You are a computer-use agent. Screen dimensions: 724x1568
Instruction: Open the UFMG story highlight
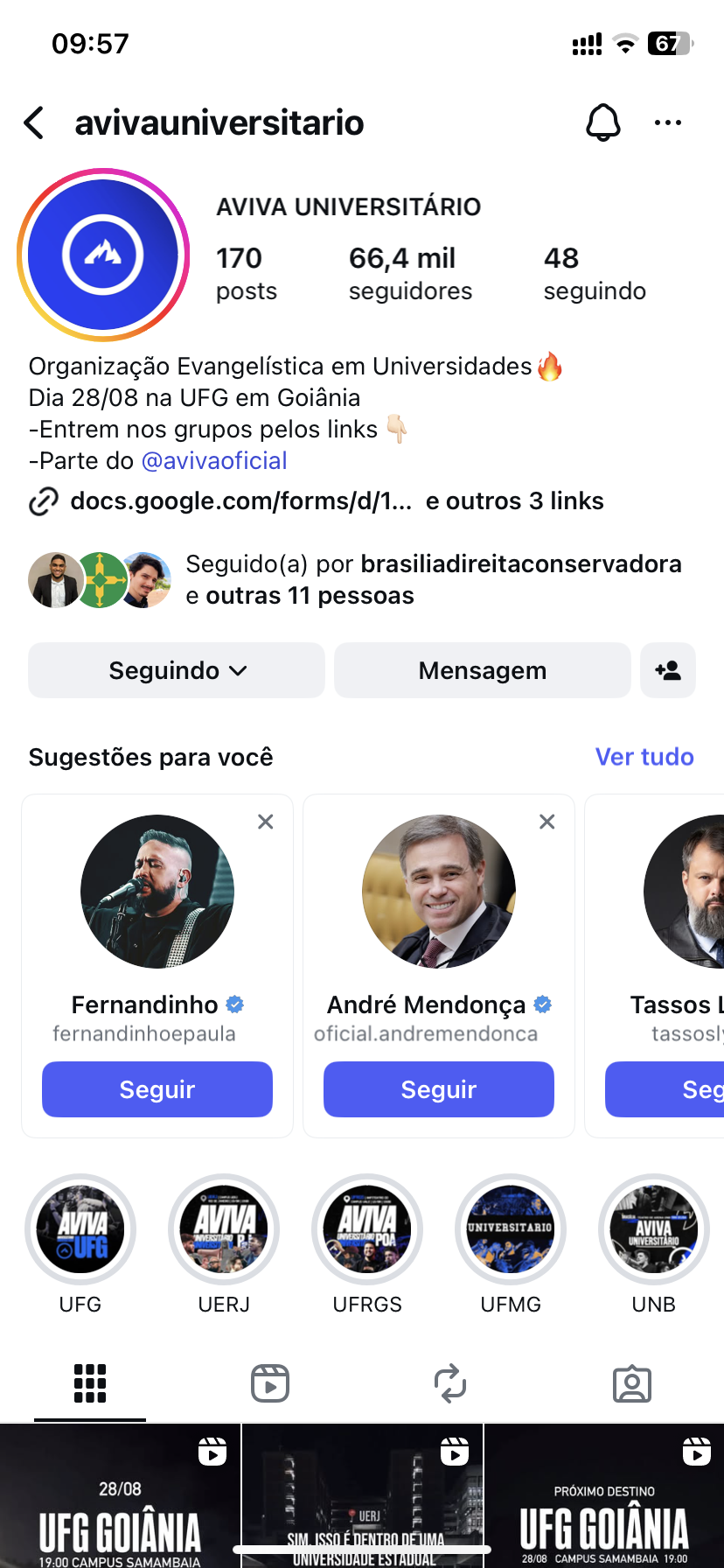tap(511, 1229)
